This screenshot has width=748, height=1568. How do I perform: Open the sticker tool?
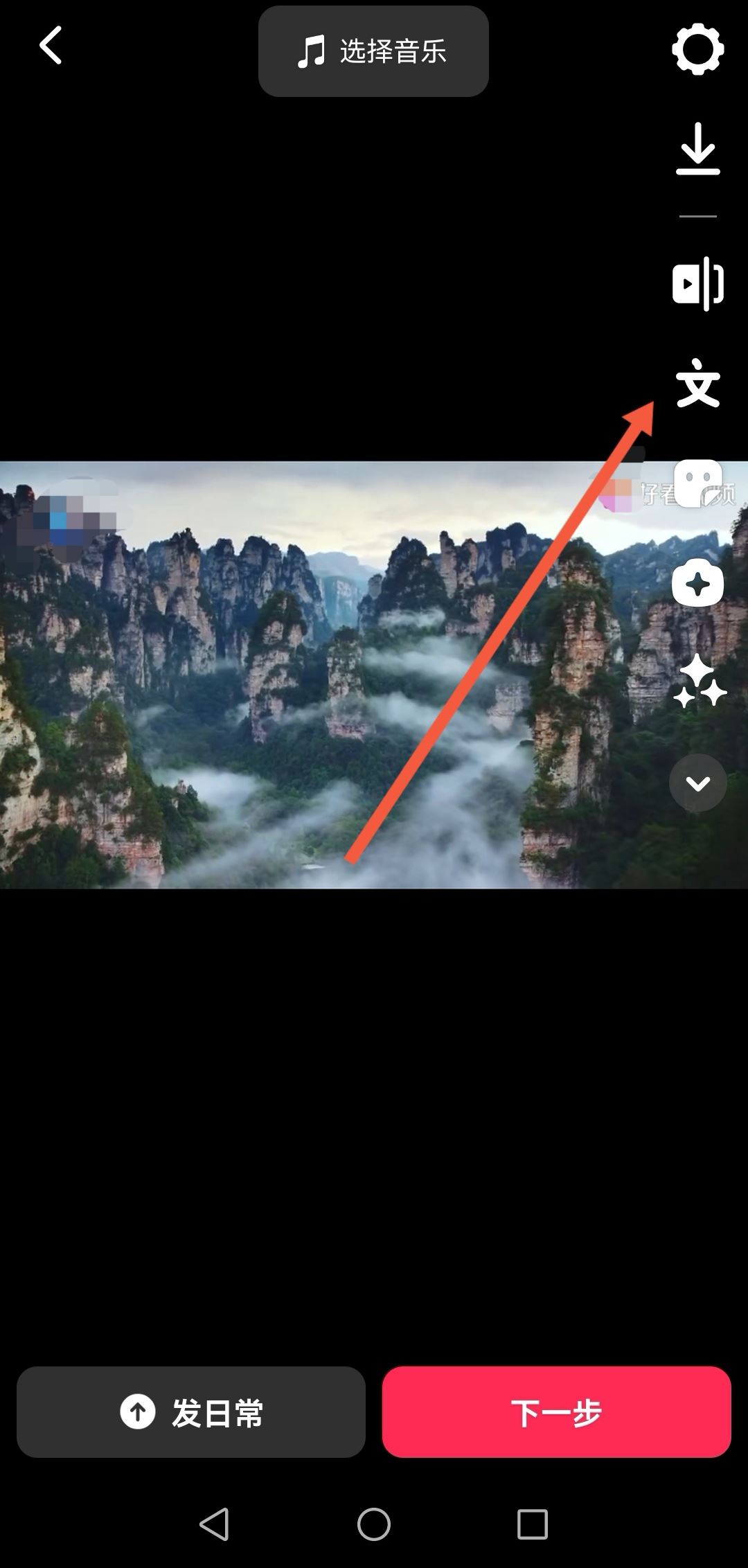[x=697, y=483]
